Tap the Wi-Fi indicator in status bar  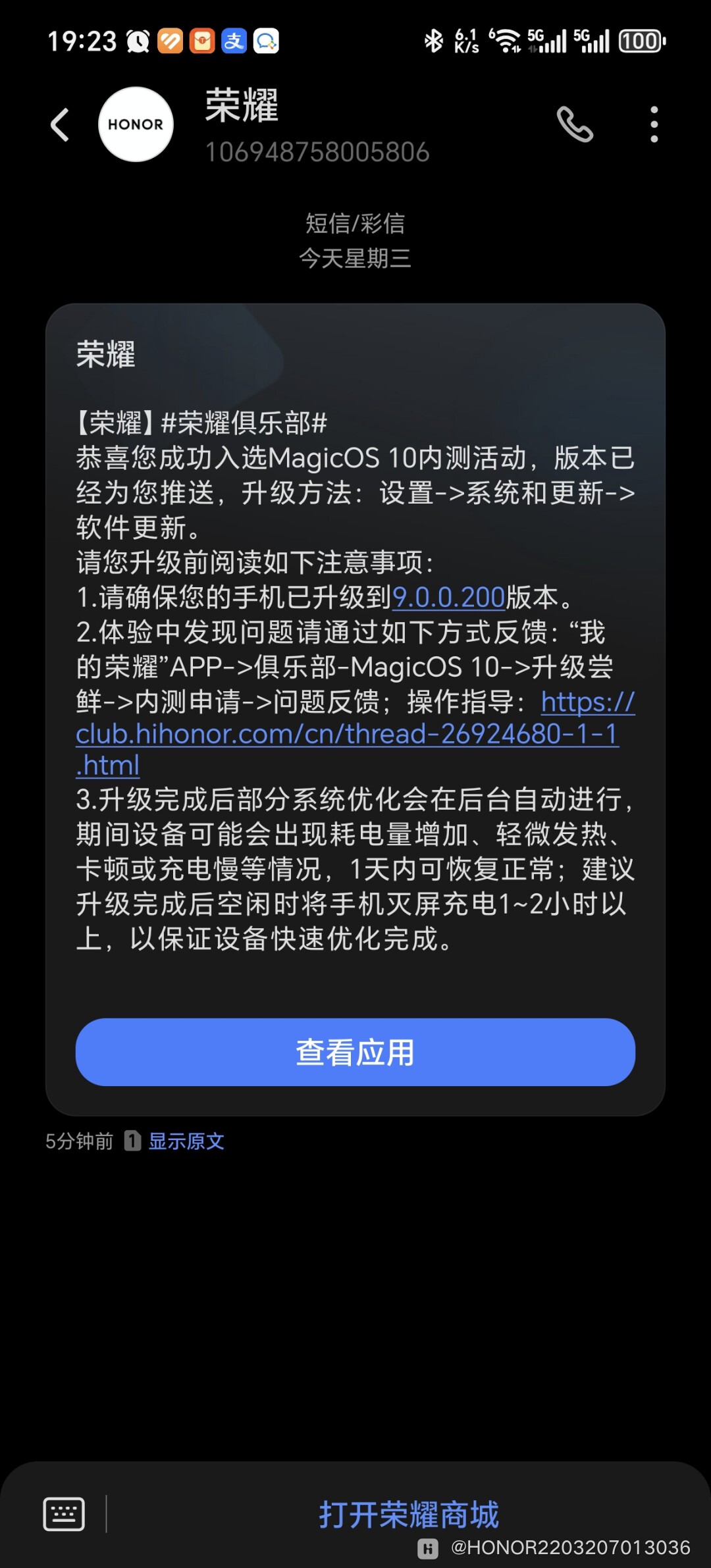[x=507, y=41]
